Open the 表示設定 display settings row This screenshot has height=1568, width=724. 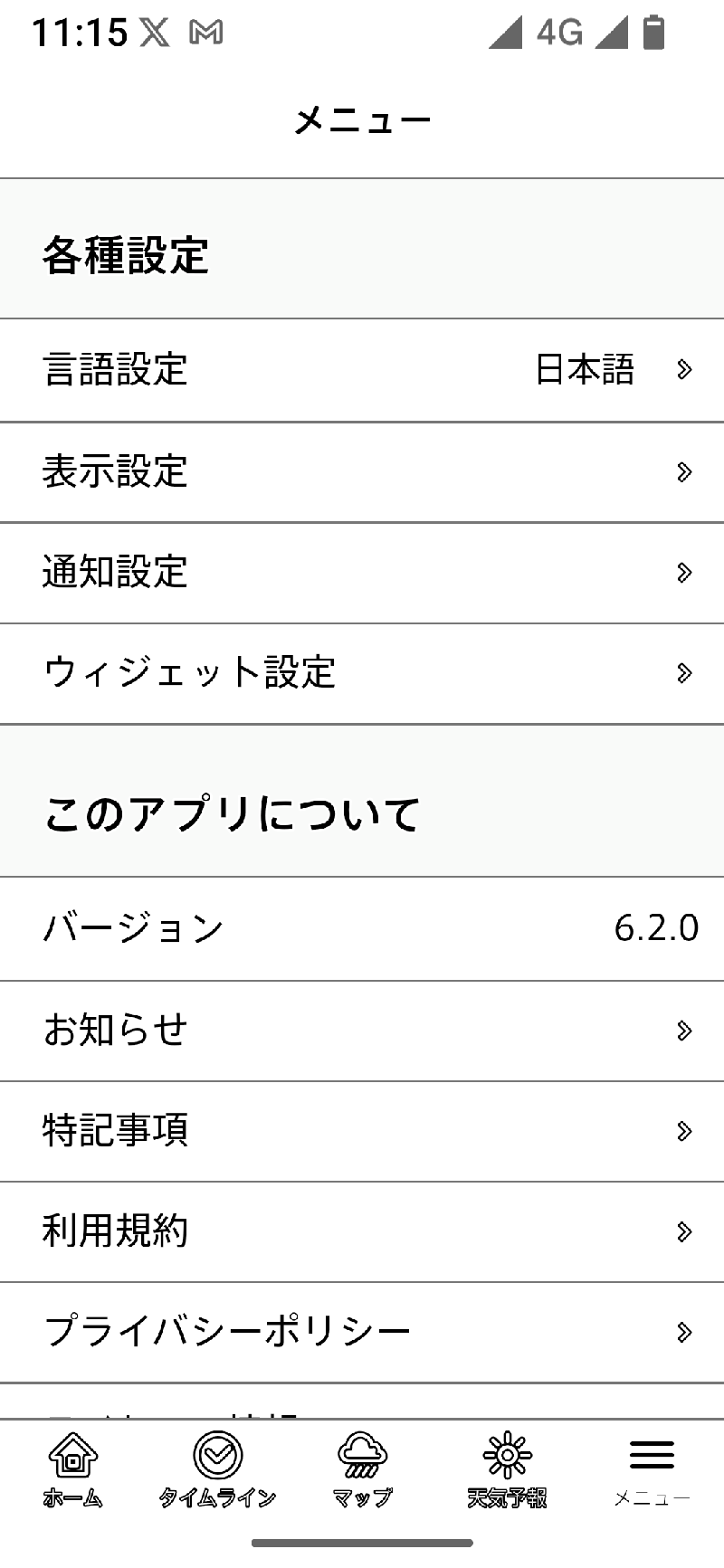362,471
